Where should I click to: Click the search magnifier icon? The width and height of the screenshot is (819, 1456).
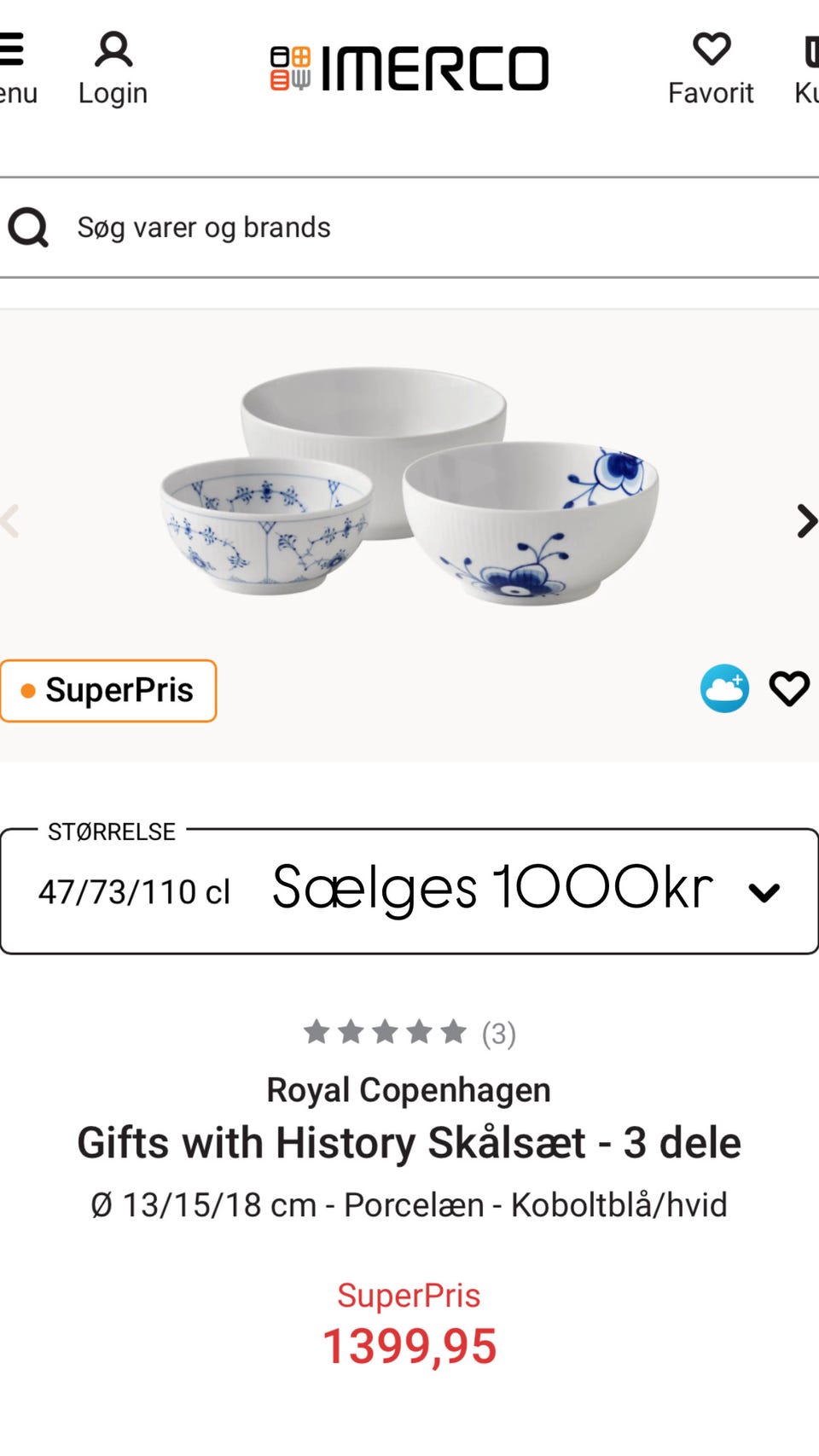pyautogui.click(x=29, y=227)
